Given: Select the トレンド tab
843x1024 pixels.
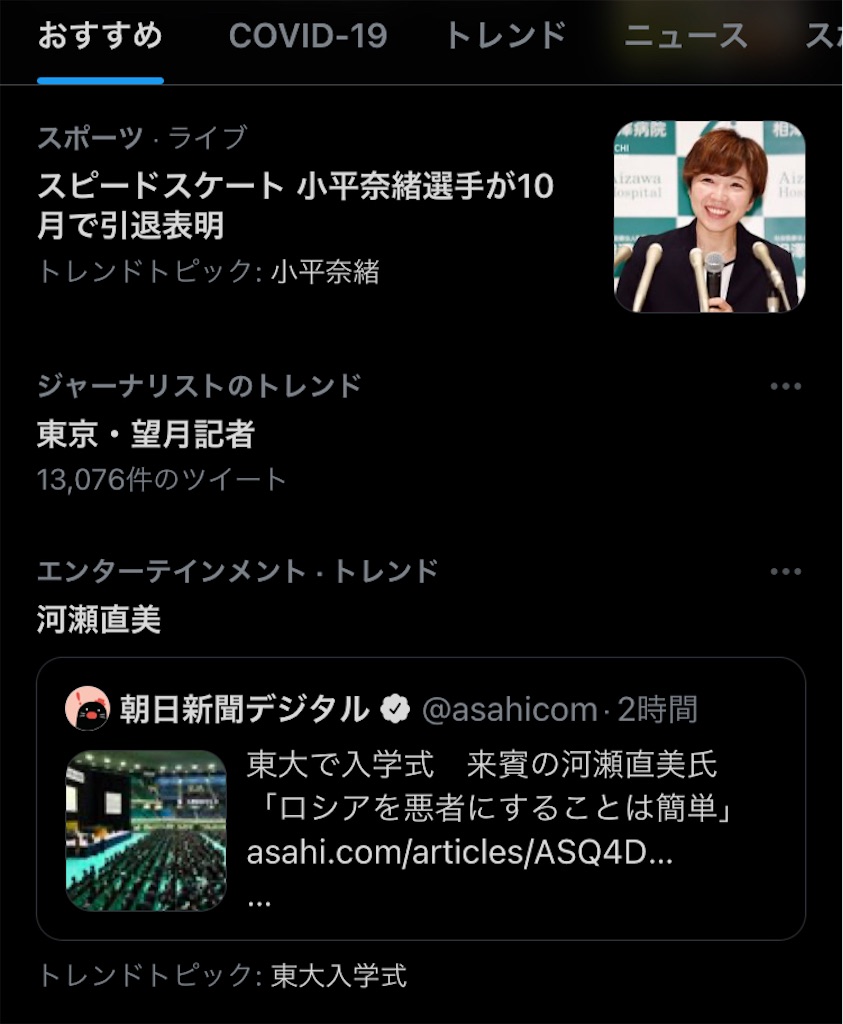Looking at the screenshot, I should 505,37.
